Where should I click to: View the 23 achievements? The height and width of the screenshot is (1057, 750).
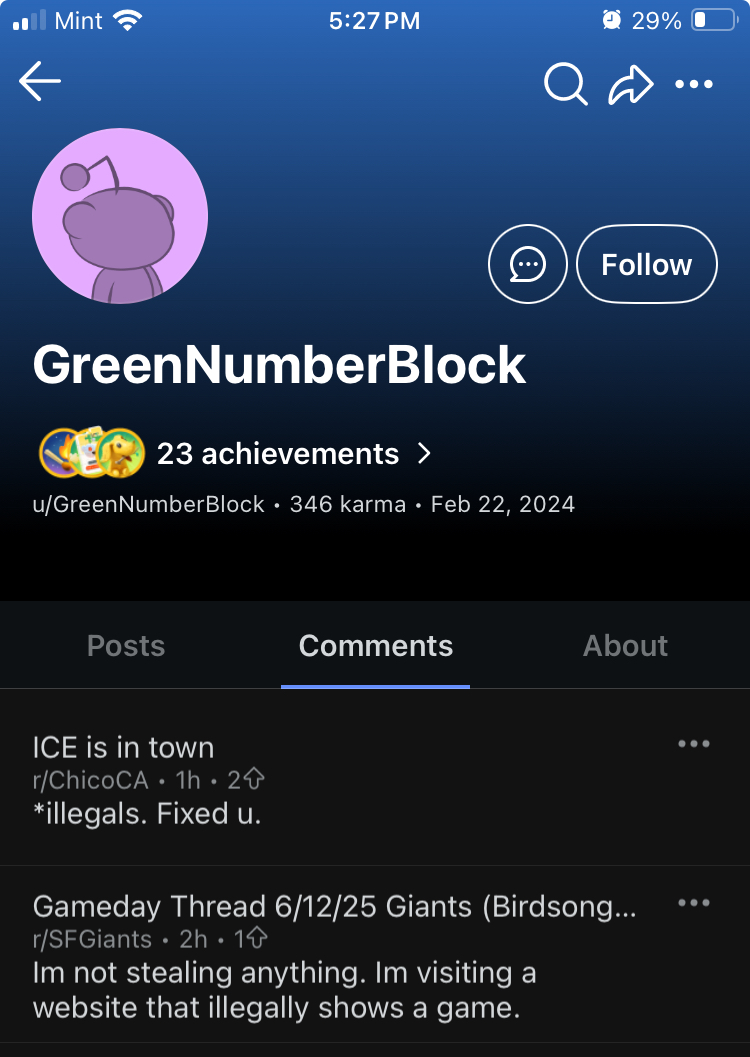235,454
